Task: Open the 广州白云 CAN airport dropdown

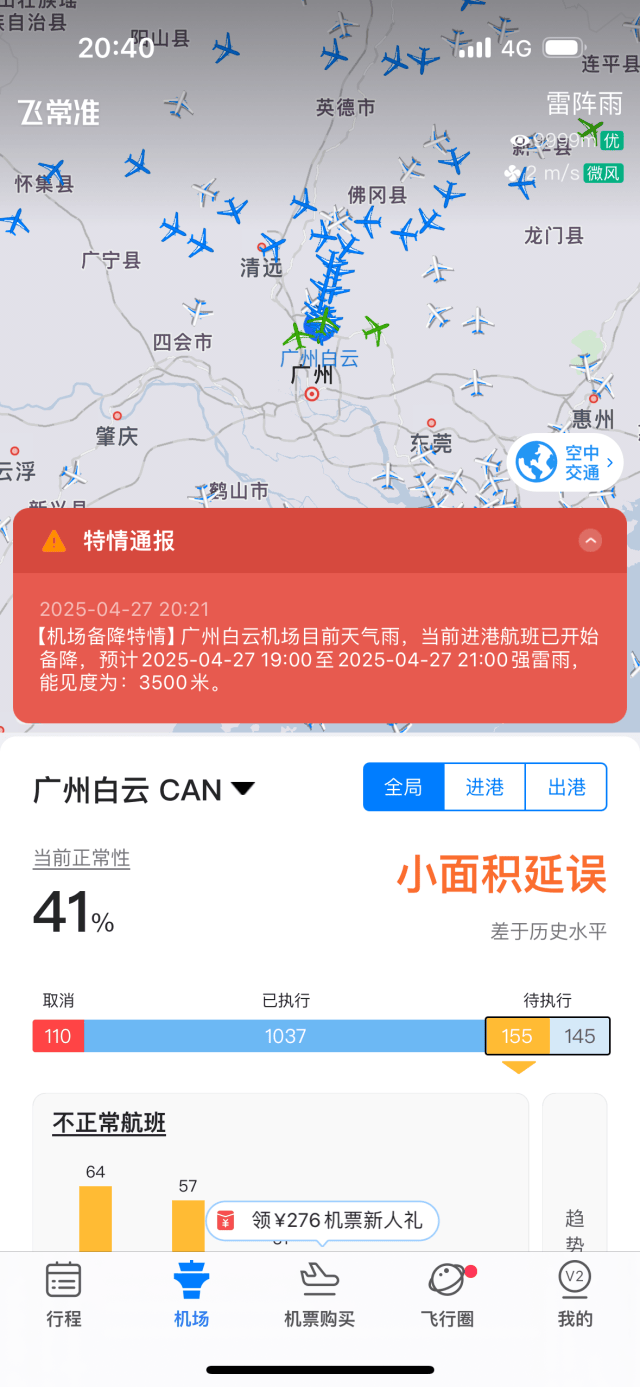Action: [x=144, y=790]
